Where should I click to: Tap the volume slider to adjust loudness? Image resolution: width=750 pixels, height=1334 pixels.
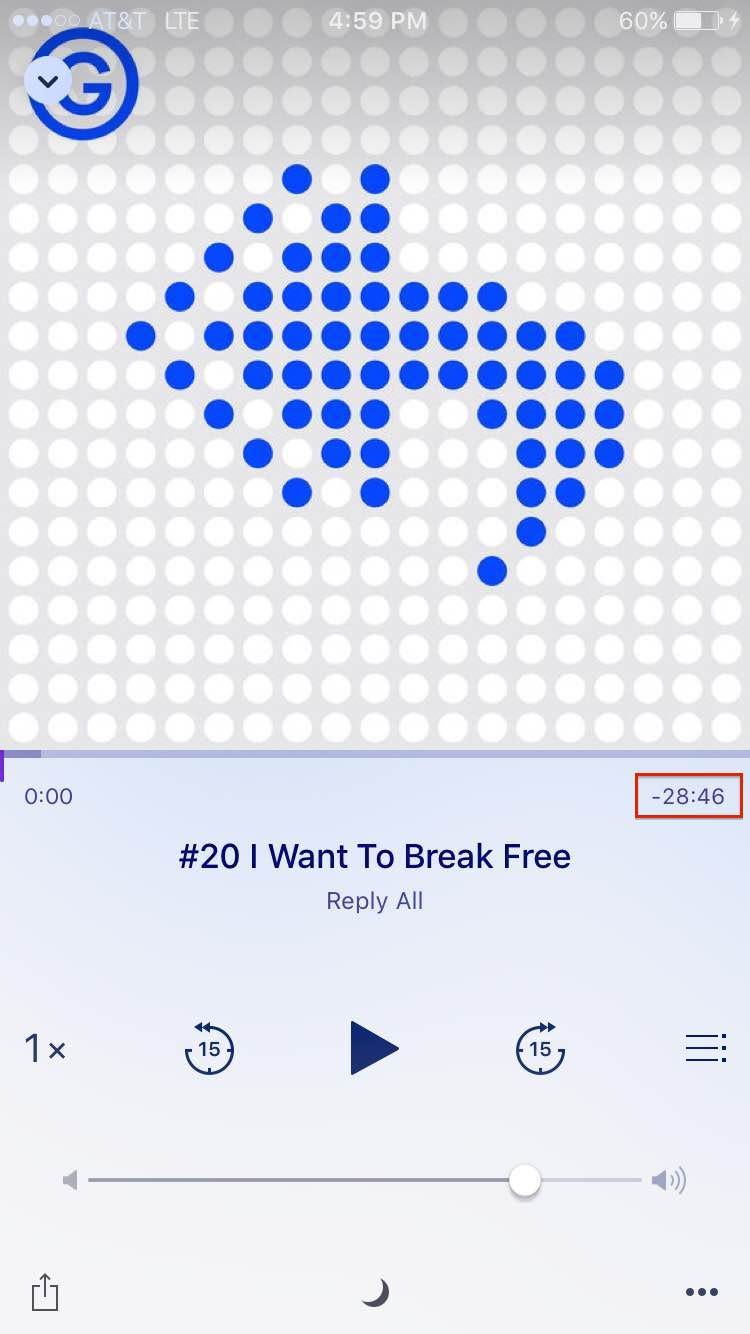pos(365,1181)
